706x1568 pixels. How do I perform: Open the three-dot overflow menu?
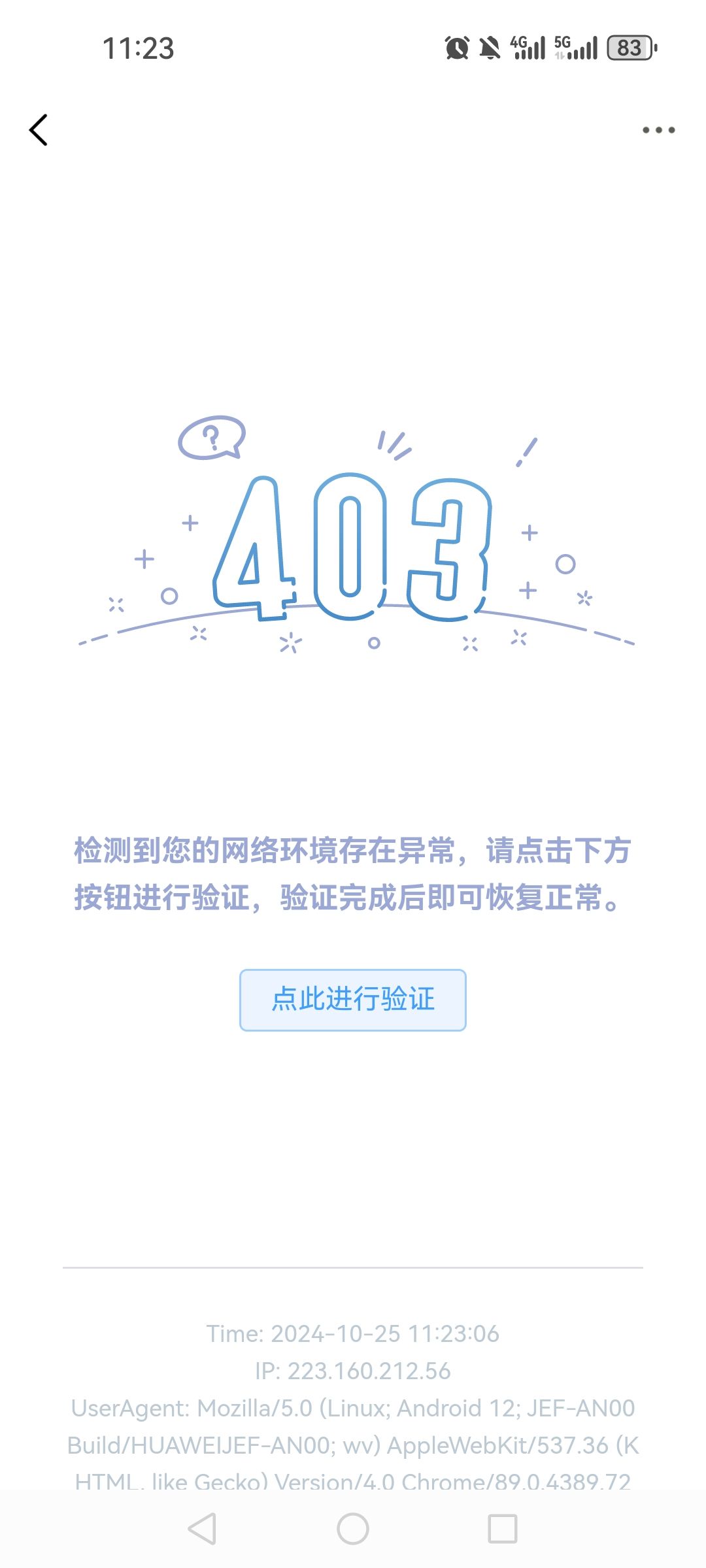pyautogui.click(x=658, y=130)
